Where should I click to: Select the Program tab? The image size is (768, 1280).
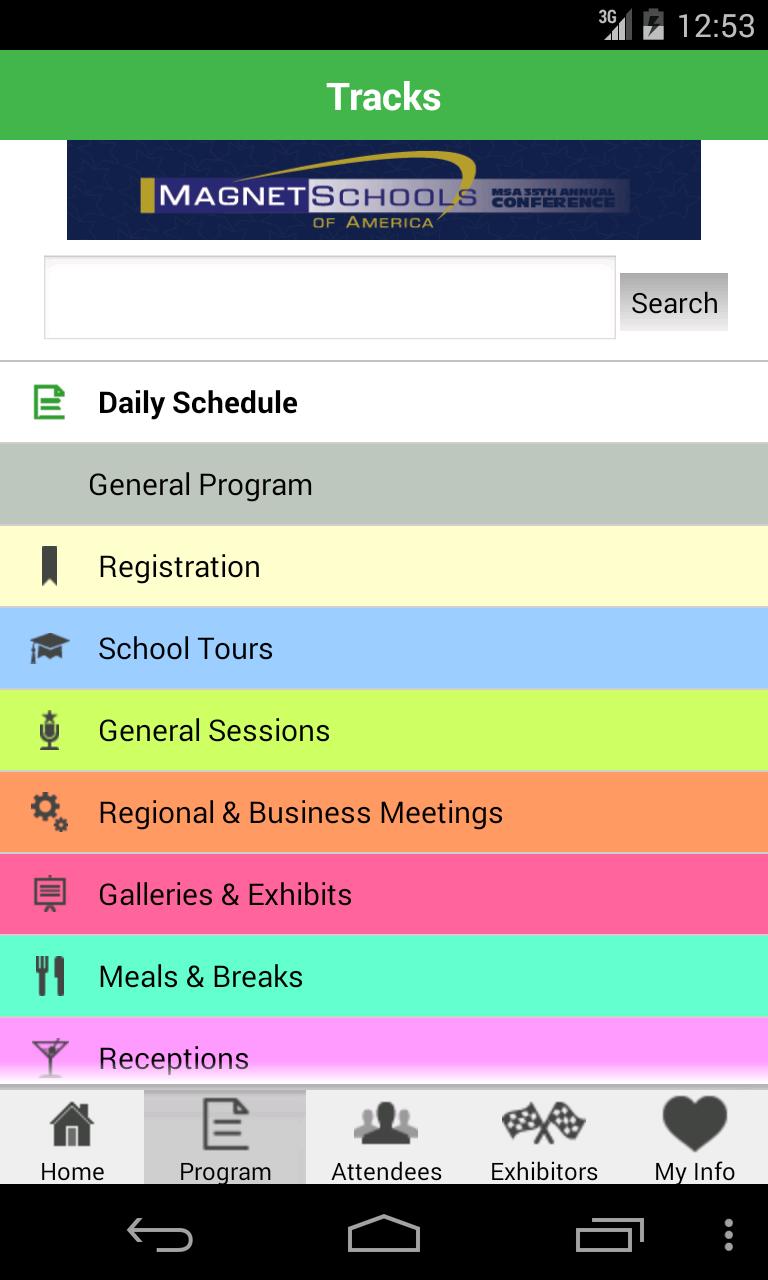[x=225, y=1139]
